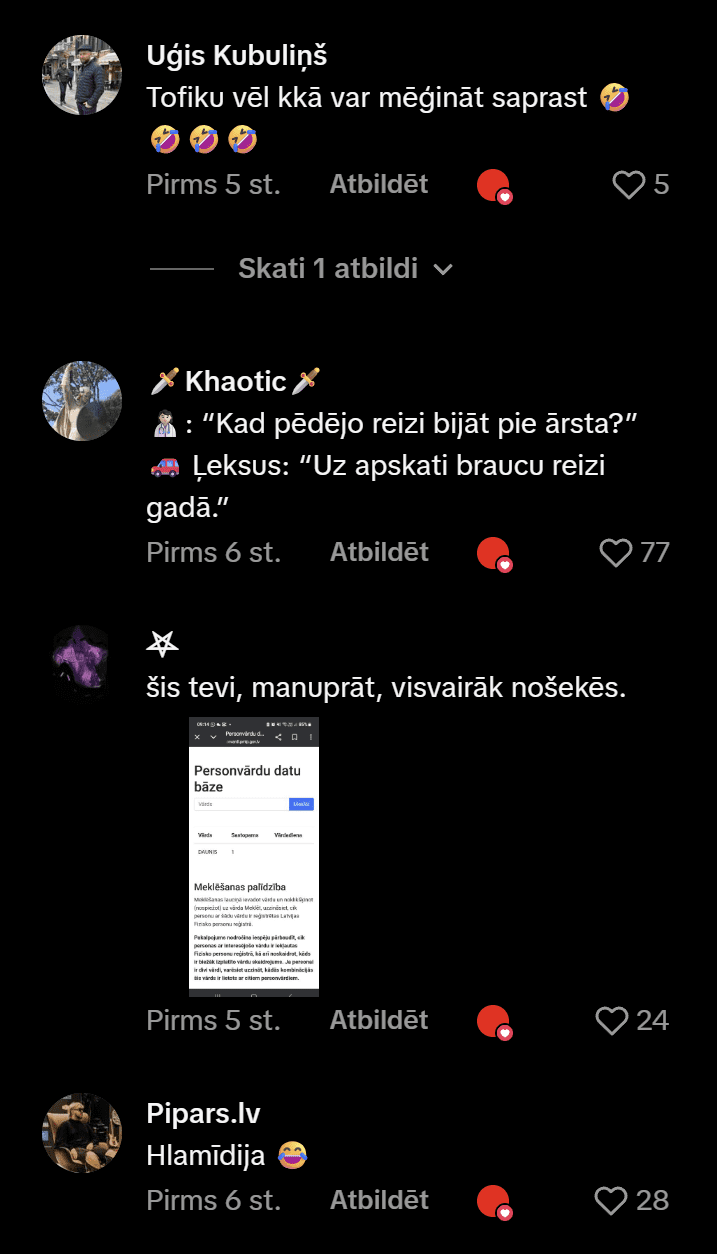View the Pipars.lv username profile

point(203,1114)
